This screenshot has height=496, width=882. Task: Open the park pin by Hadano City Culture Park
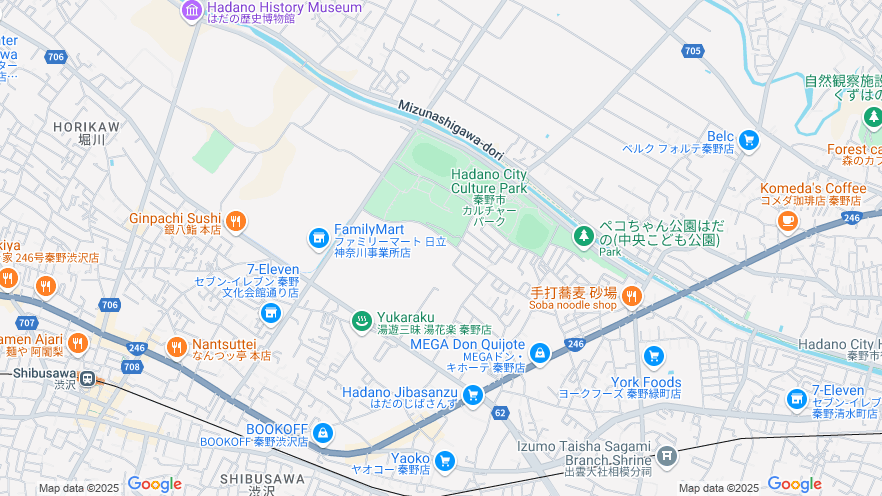583,236
